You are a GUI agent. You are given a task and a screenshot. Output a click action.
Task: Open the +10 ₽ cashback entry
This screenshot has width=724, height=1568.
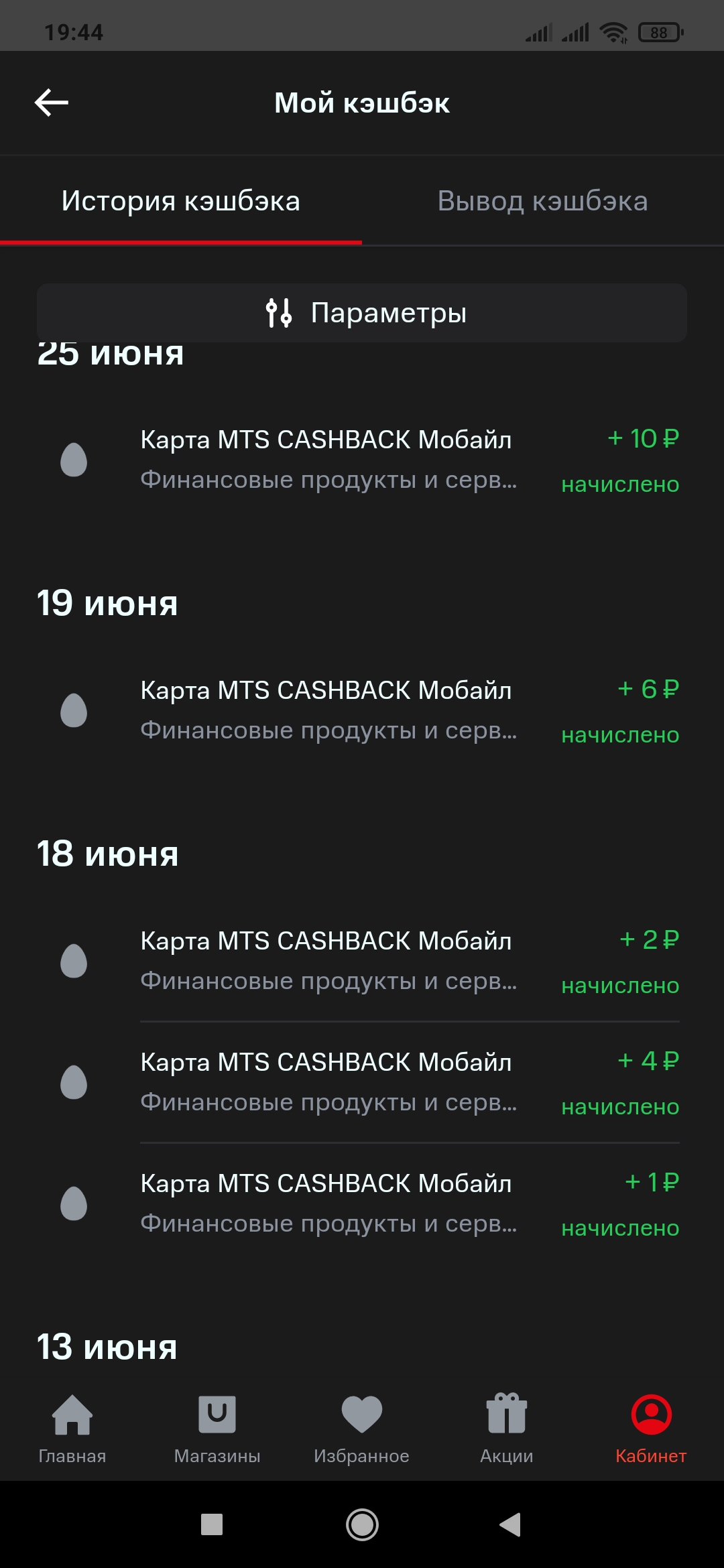click(362, 460)
